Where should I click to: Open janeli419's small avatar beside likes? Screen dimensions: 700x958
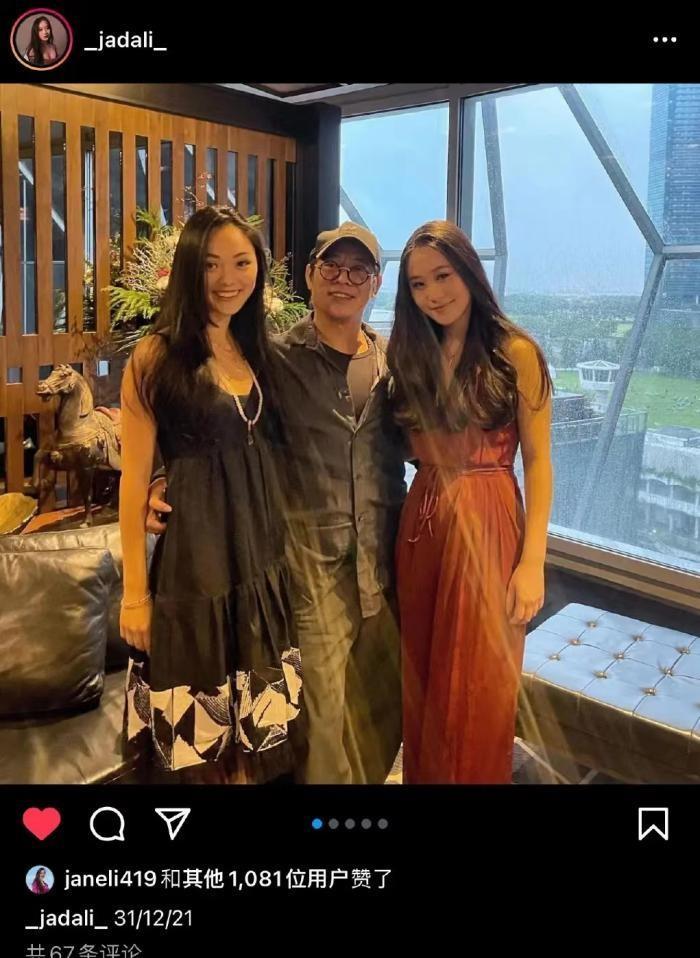(40, 879)
